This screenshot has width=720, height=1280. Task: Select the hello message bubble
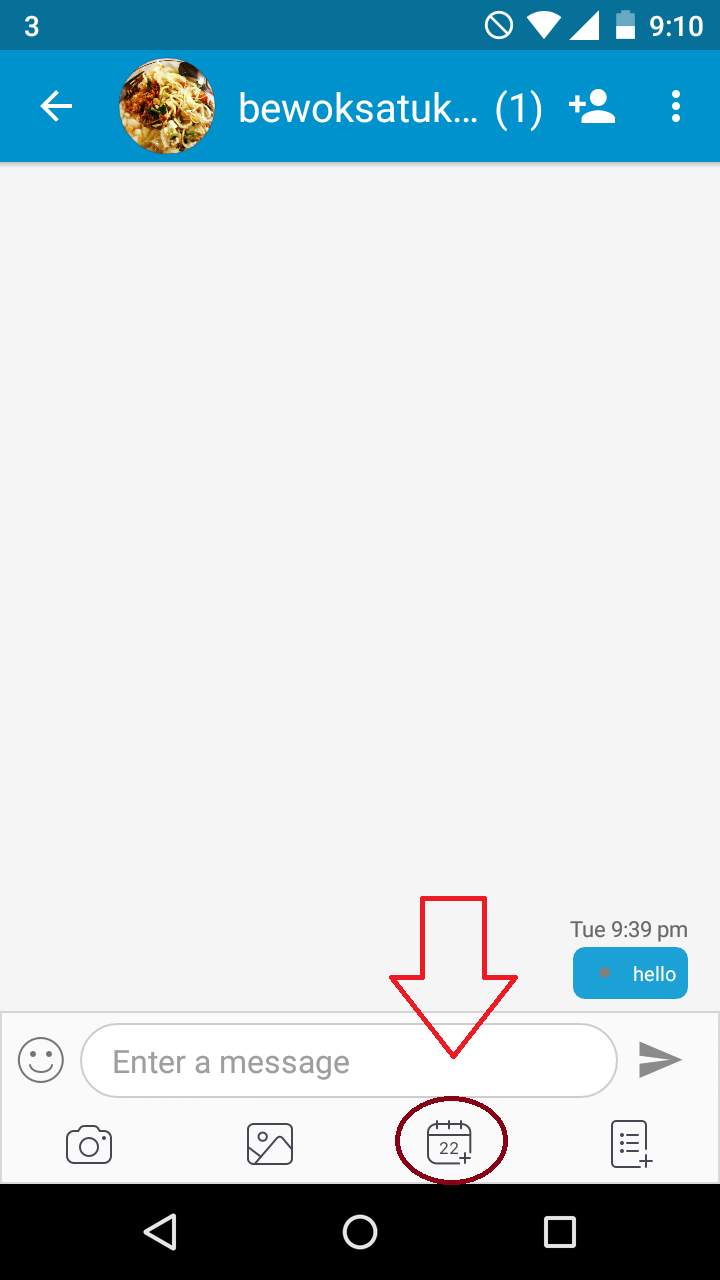[x=630, y=973]
